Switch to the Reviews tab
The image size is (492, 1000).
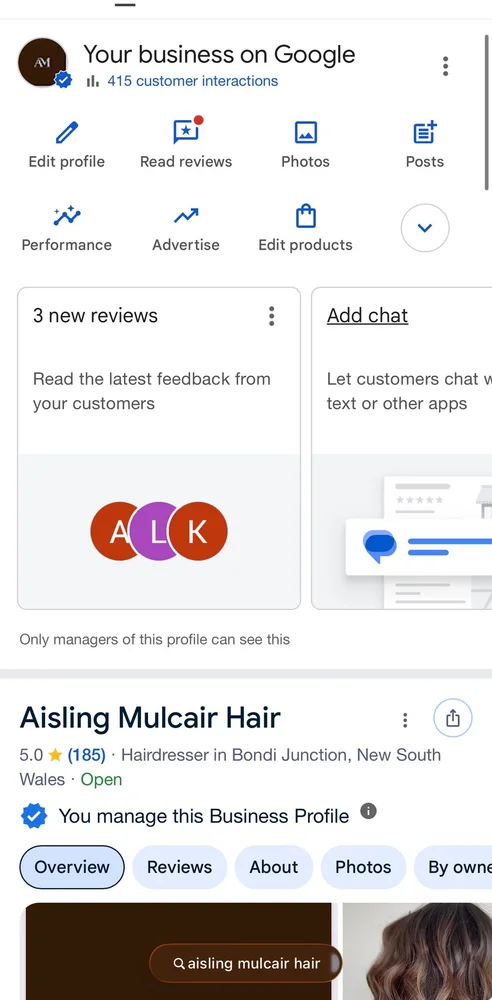click(x=179, y=867)
